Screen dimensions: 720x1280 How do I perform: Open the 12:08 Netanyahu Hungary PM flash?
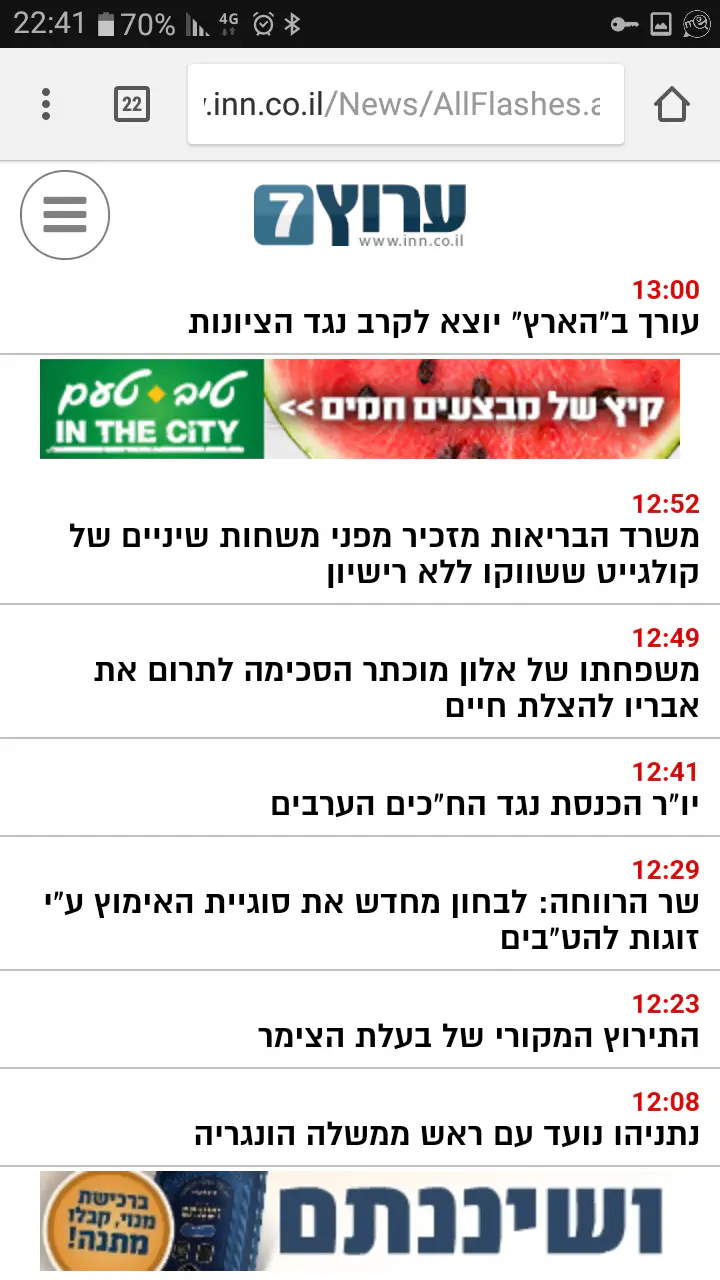click(446, 1134)
